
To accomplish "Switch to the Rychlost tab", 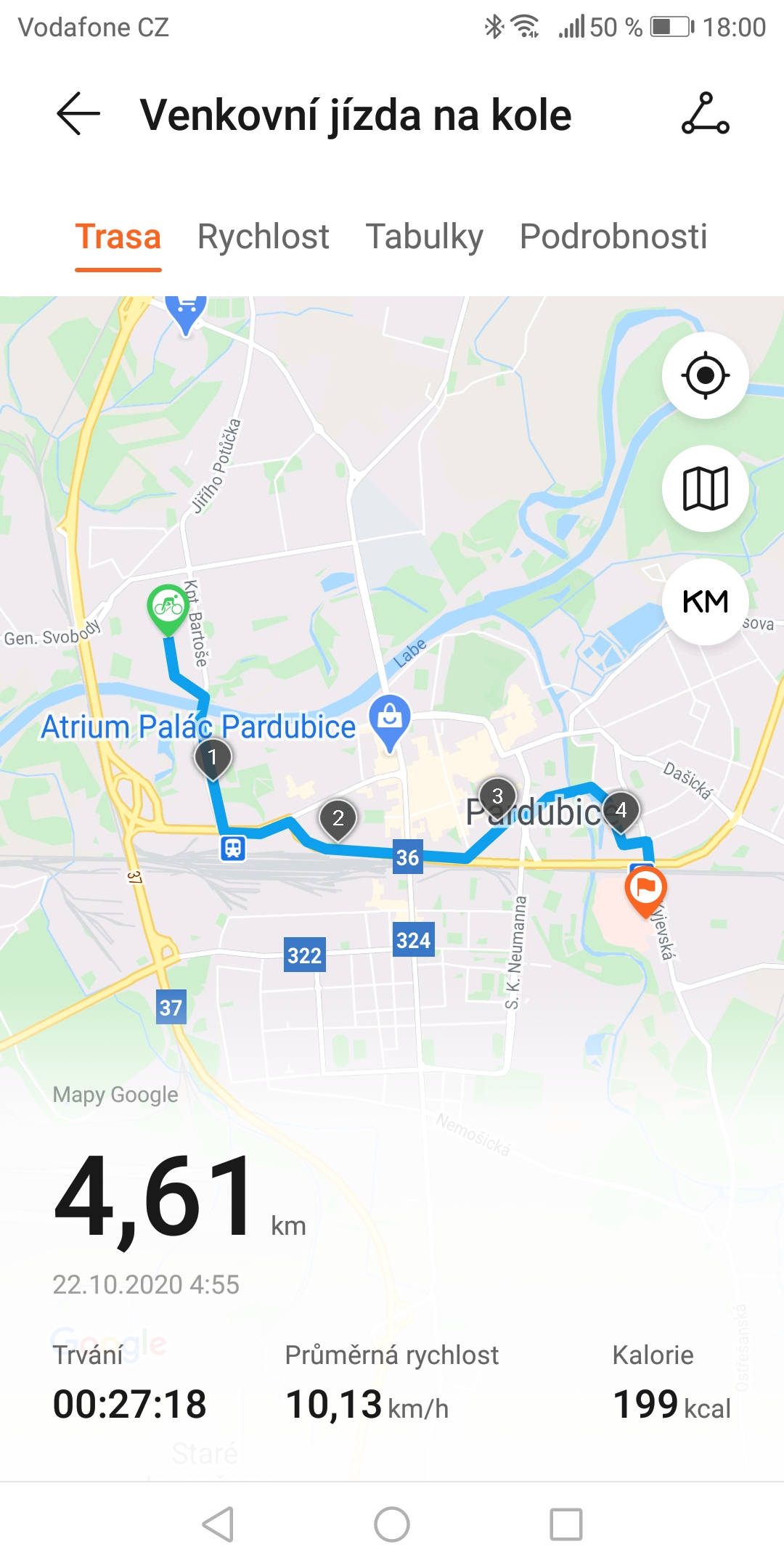I will click(x=264, y=237).
